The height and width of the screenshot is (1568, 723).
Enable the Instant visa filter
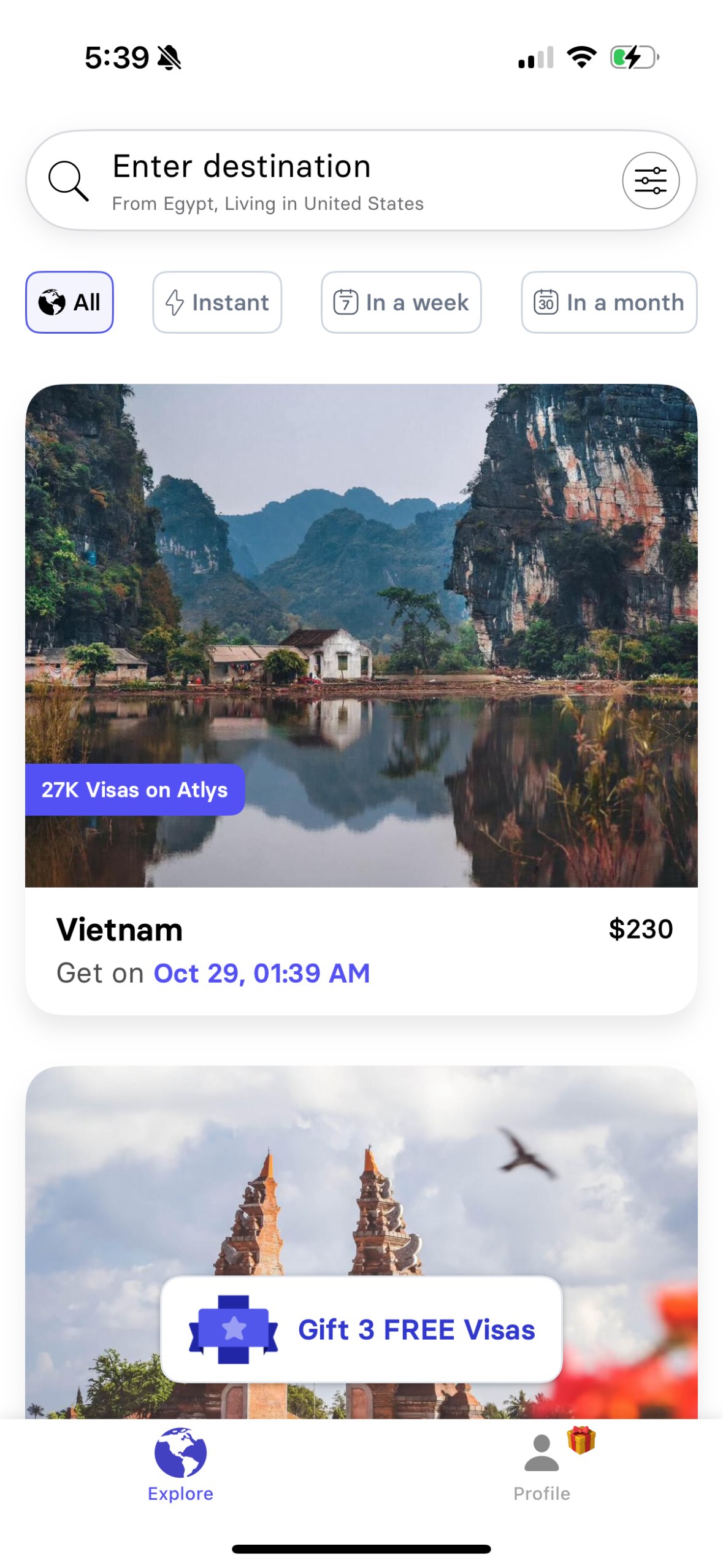pos(217,302)
